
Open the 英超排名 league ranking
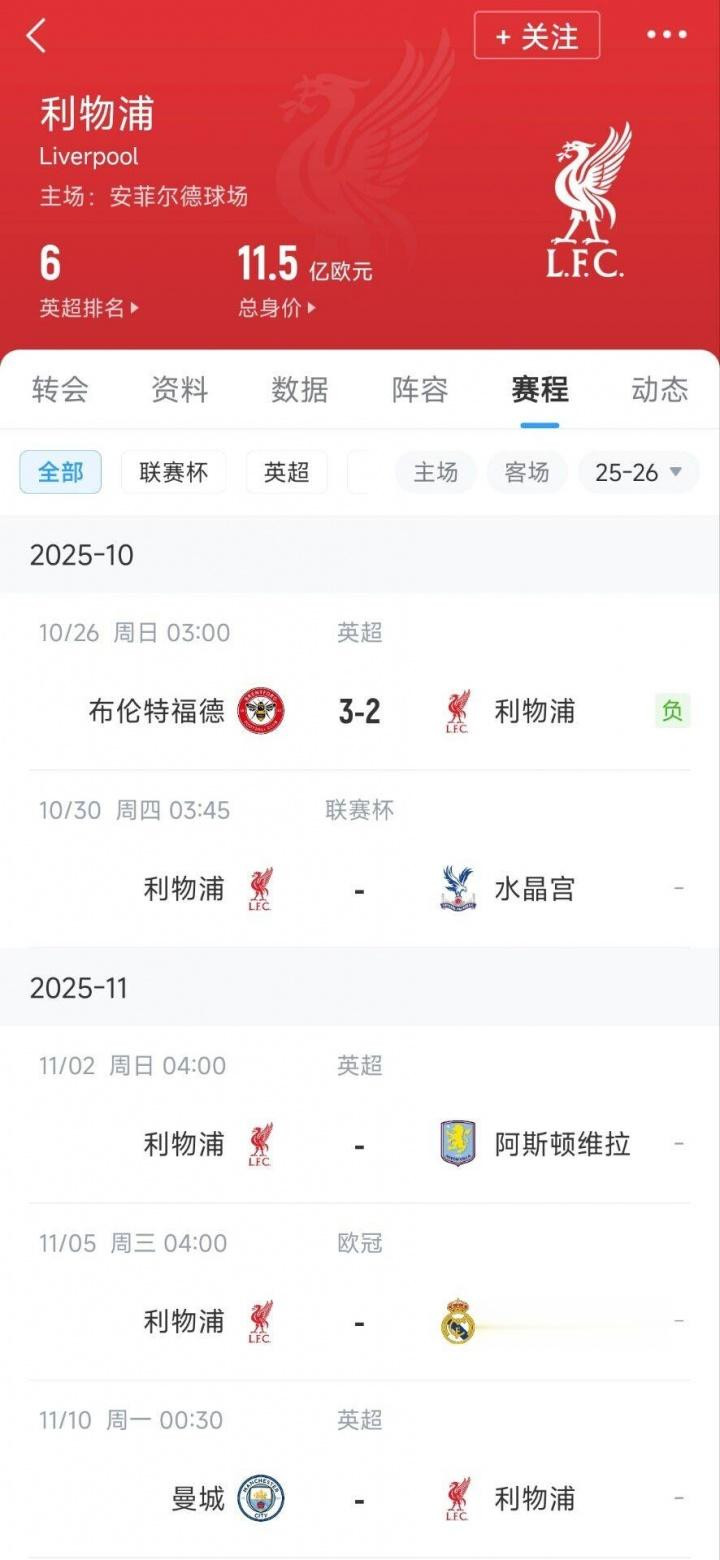pyautogui.click(x=88, y=308)
